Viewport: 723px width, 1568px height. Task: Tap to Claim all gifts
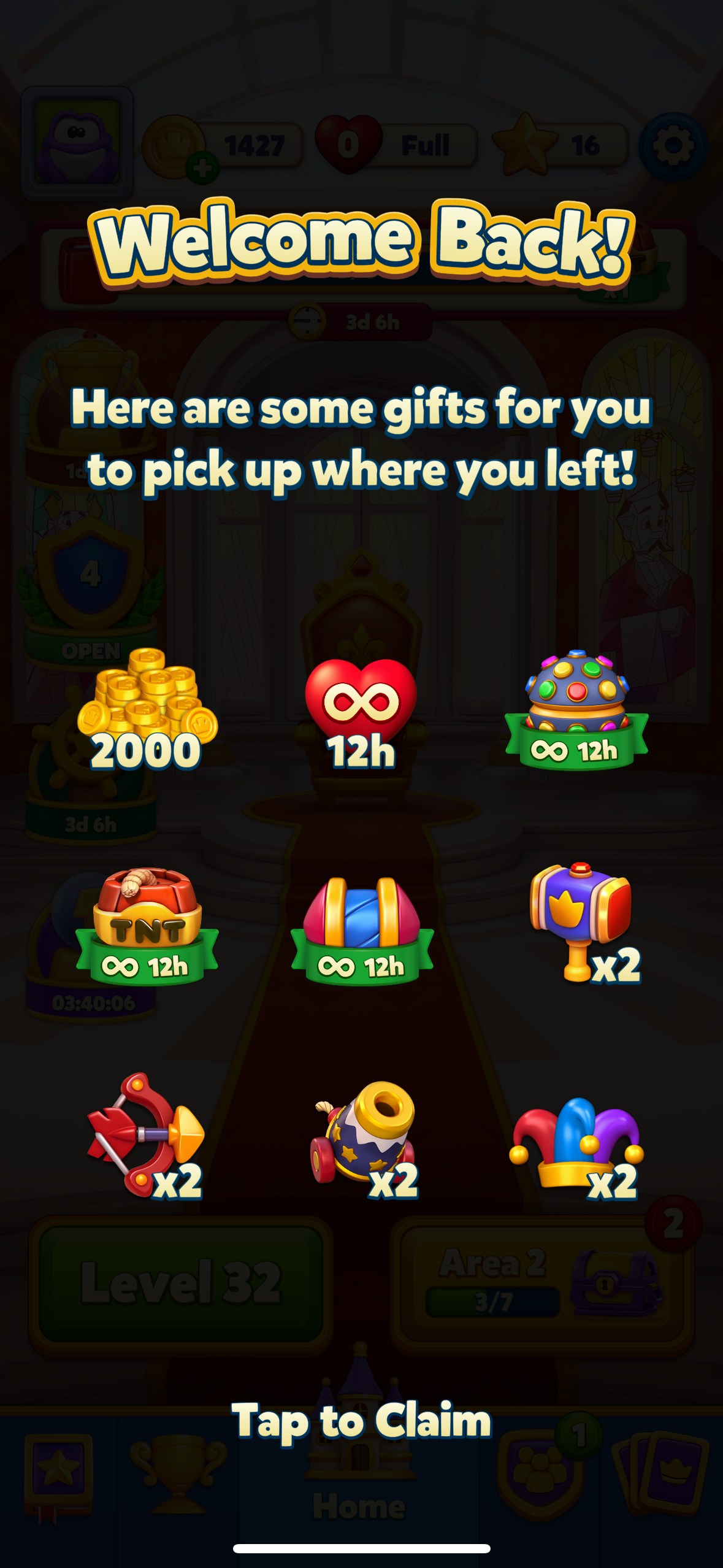pos(361,1423)
